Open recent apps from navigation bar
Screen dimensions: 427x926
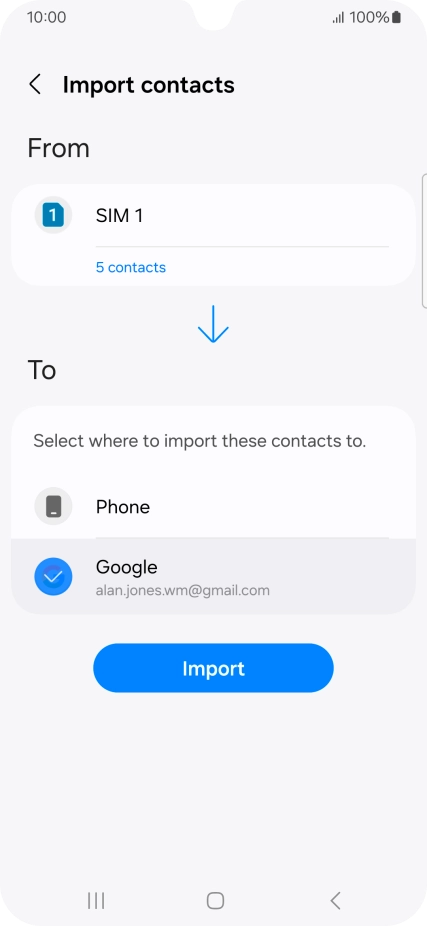point(96,901)
